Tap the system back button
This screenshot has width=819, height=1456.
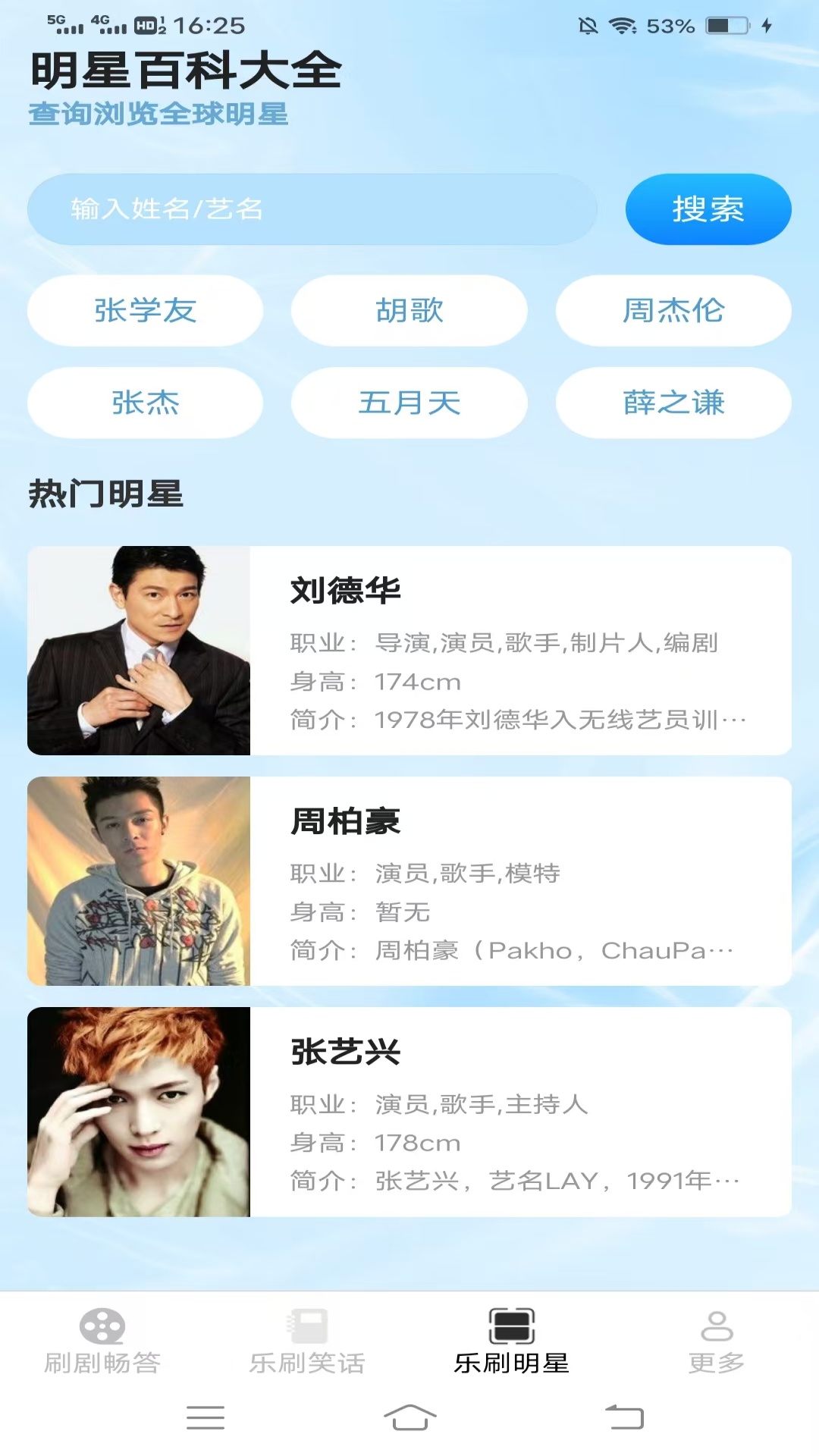point(624,1417)
